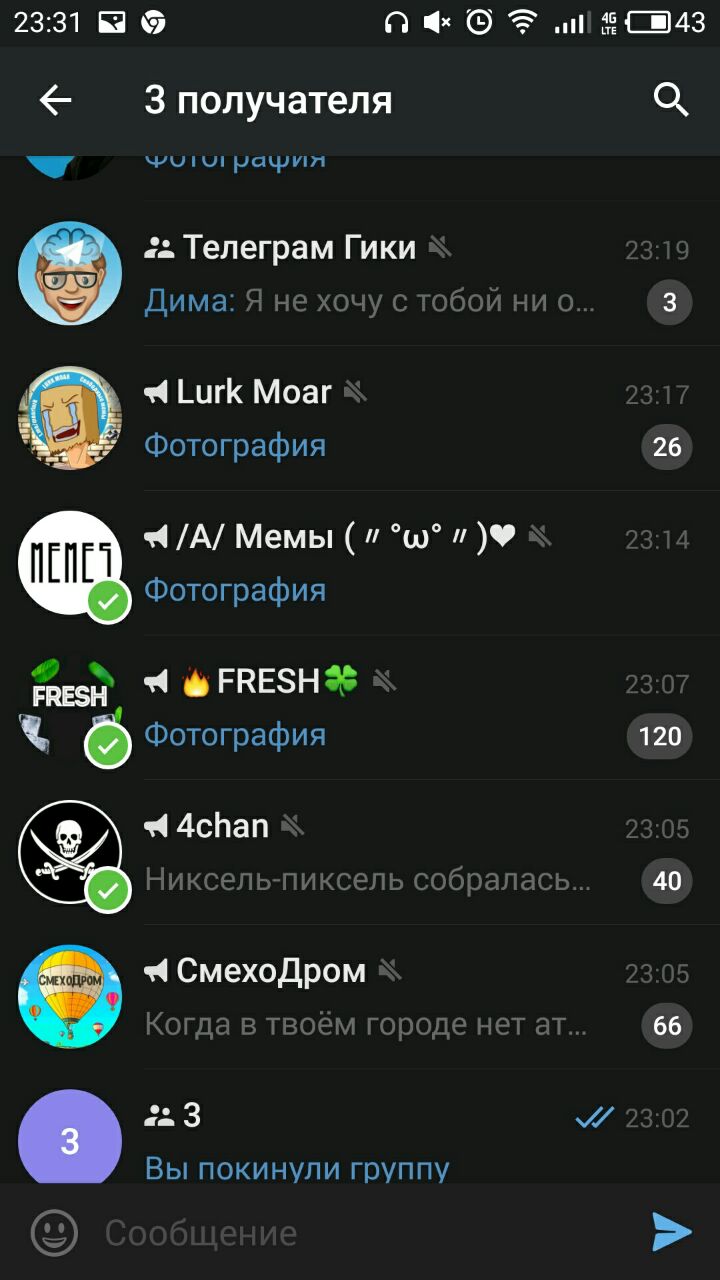Deselect the /A/ Мемы channel
The height and width of the screenshot is (1280, 720).
(x=360, y=563)
